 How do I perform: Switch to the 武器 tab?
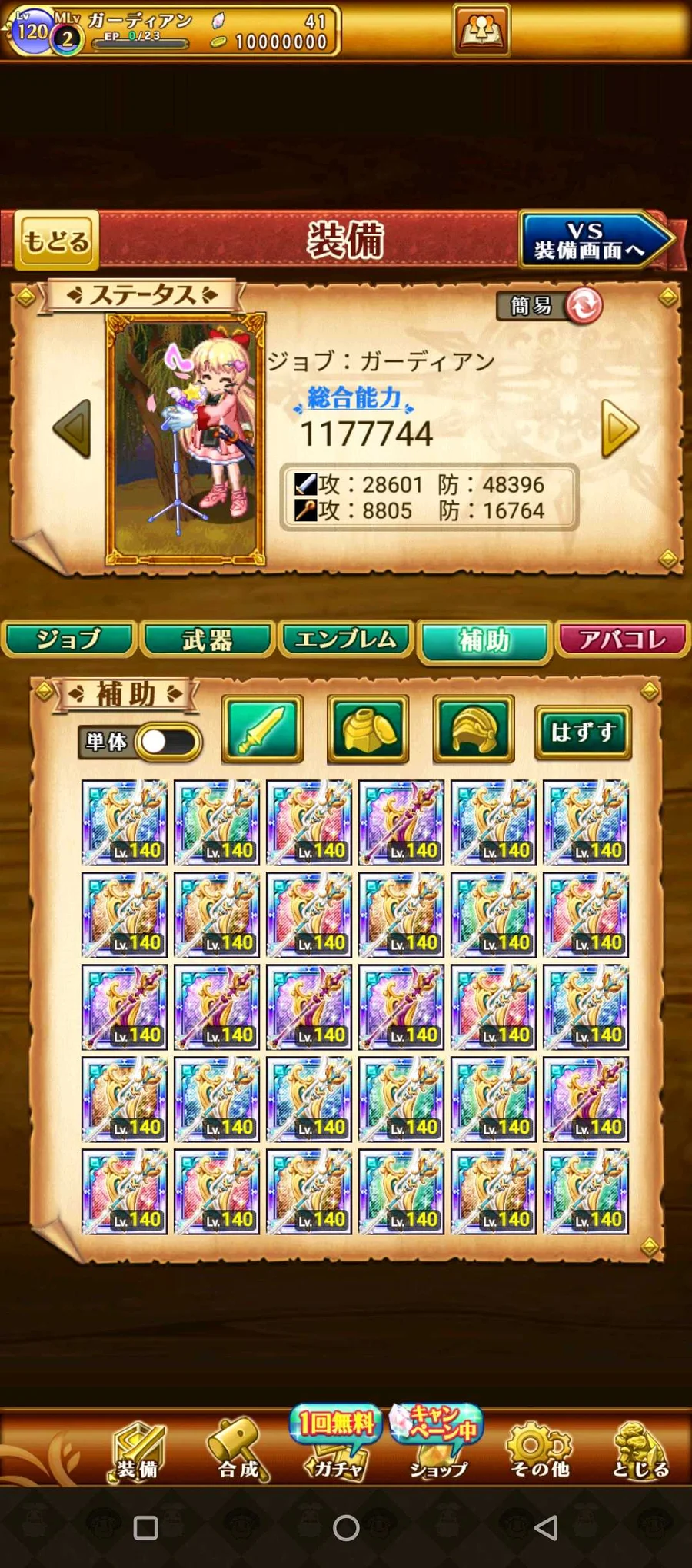(208, 639)
